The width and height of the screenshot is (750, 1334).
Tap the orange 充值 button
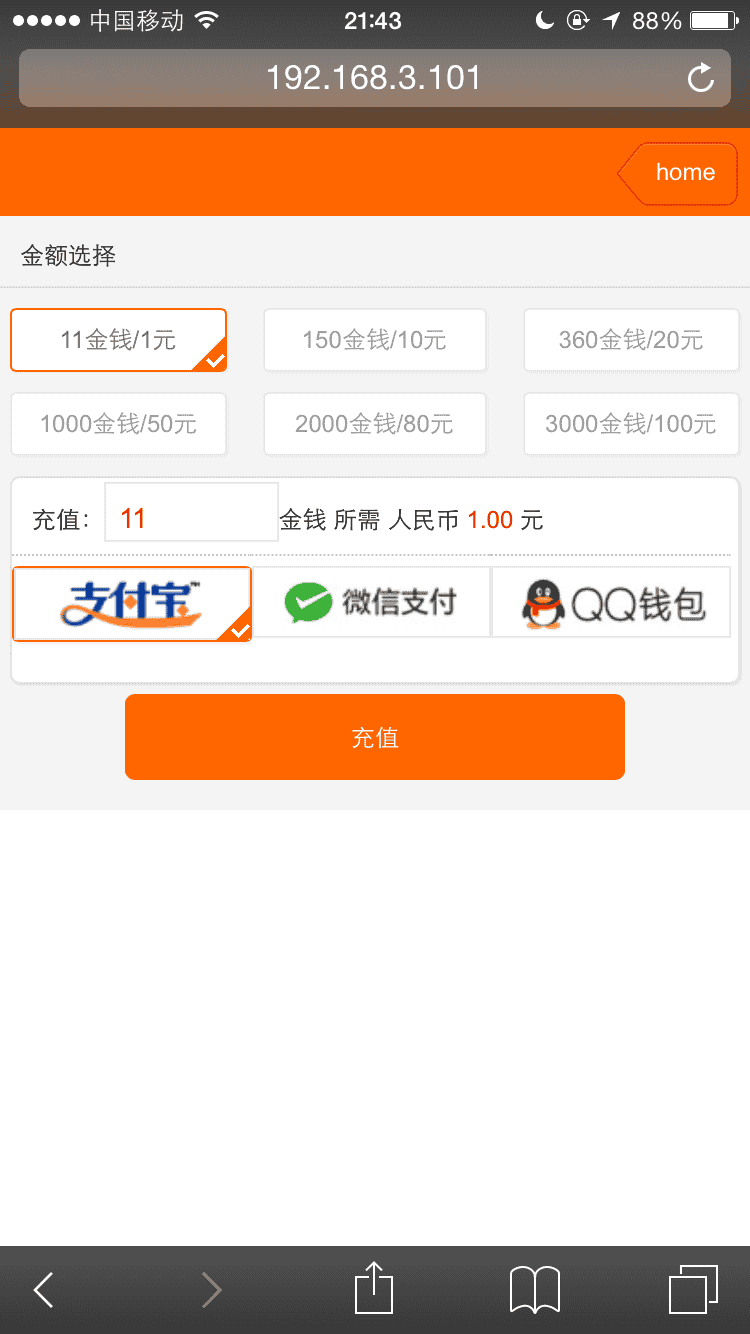click(x=375, y=737)
